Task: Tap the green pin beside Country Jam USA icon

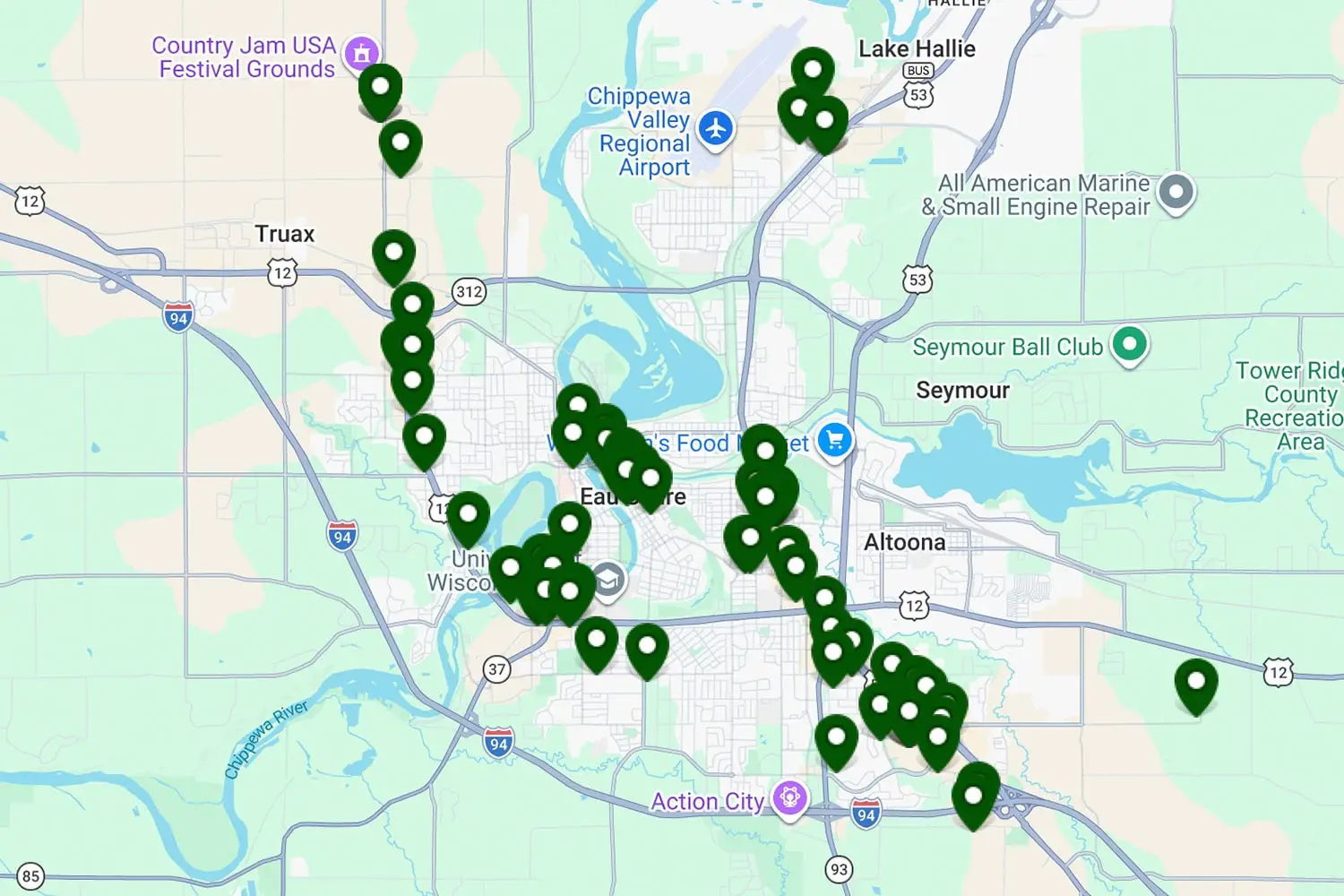Action: [380, 91]
